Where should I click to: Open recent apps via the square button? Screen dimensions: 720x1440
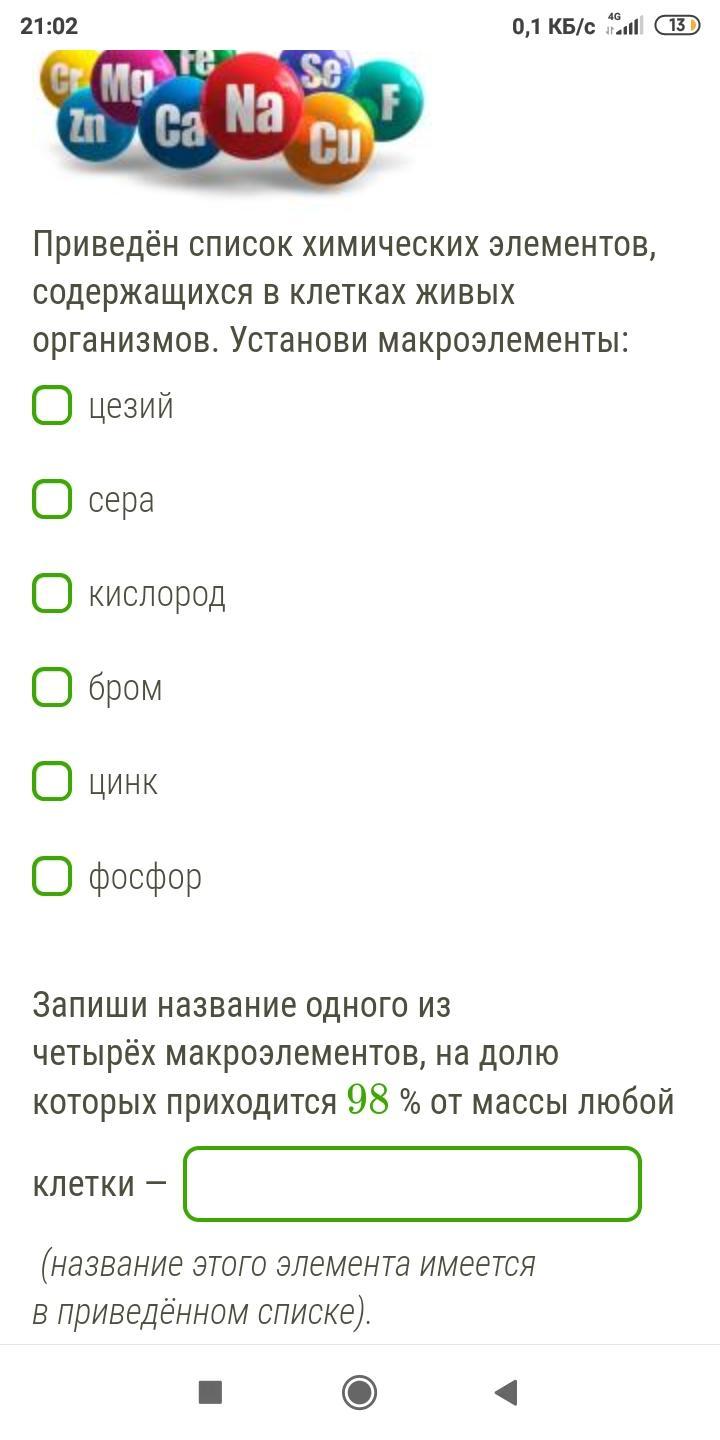point(210,1392)
